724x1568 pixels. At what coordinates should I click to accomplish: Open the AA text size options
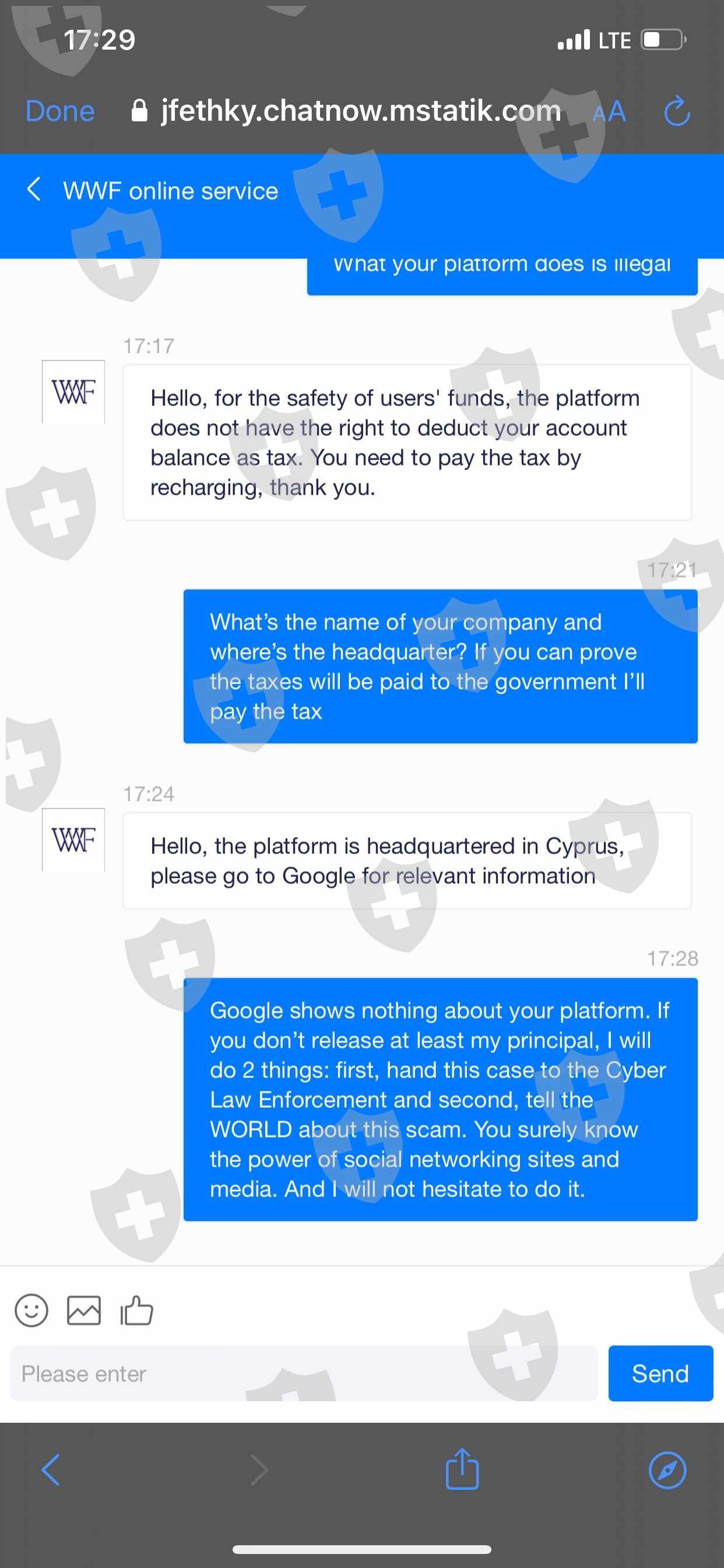click(610, 112)
